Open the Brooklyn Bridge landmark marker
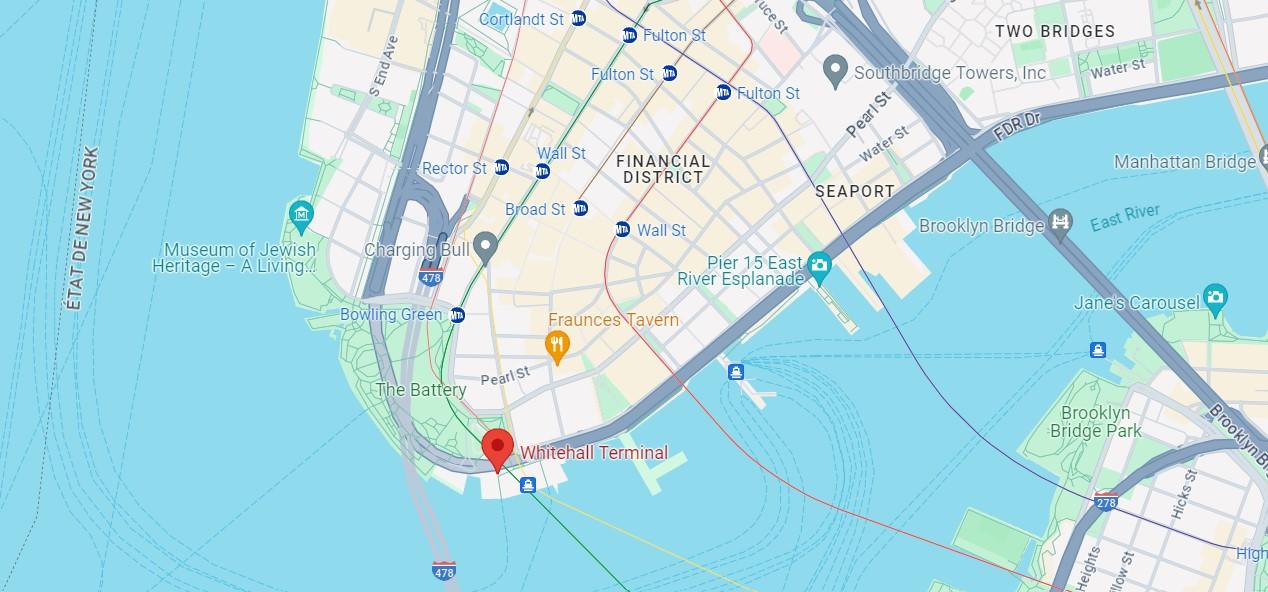 (1061, 223)
